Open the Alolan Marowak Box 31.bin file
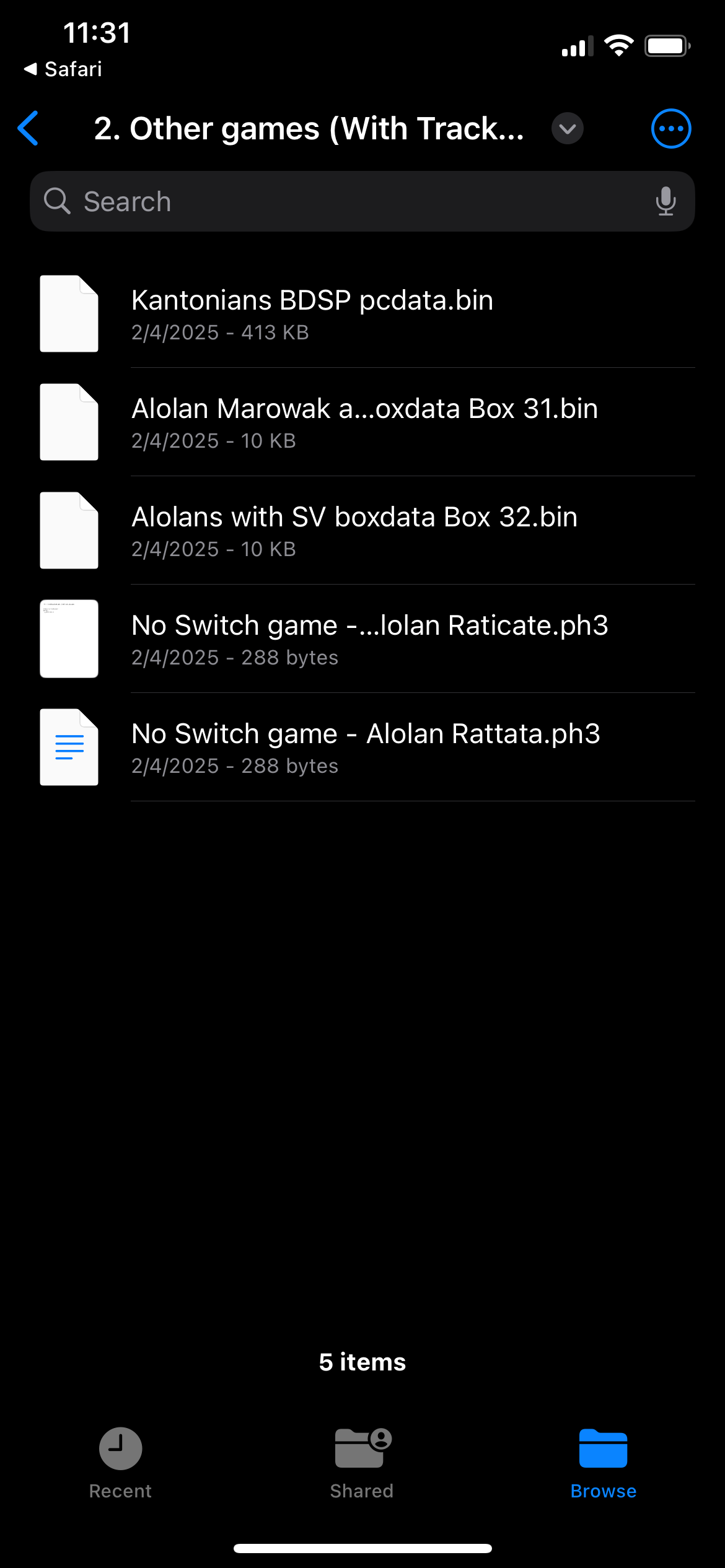This screenshot has width=725, height=1568. (x=366, y=422)
